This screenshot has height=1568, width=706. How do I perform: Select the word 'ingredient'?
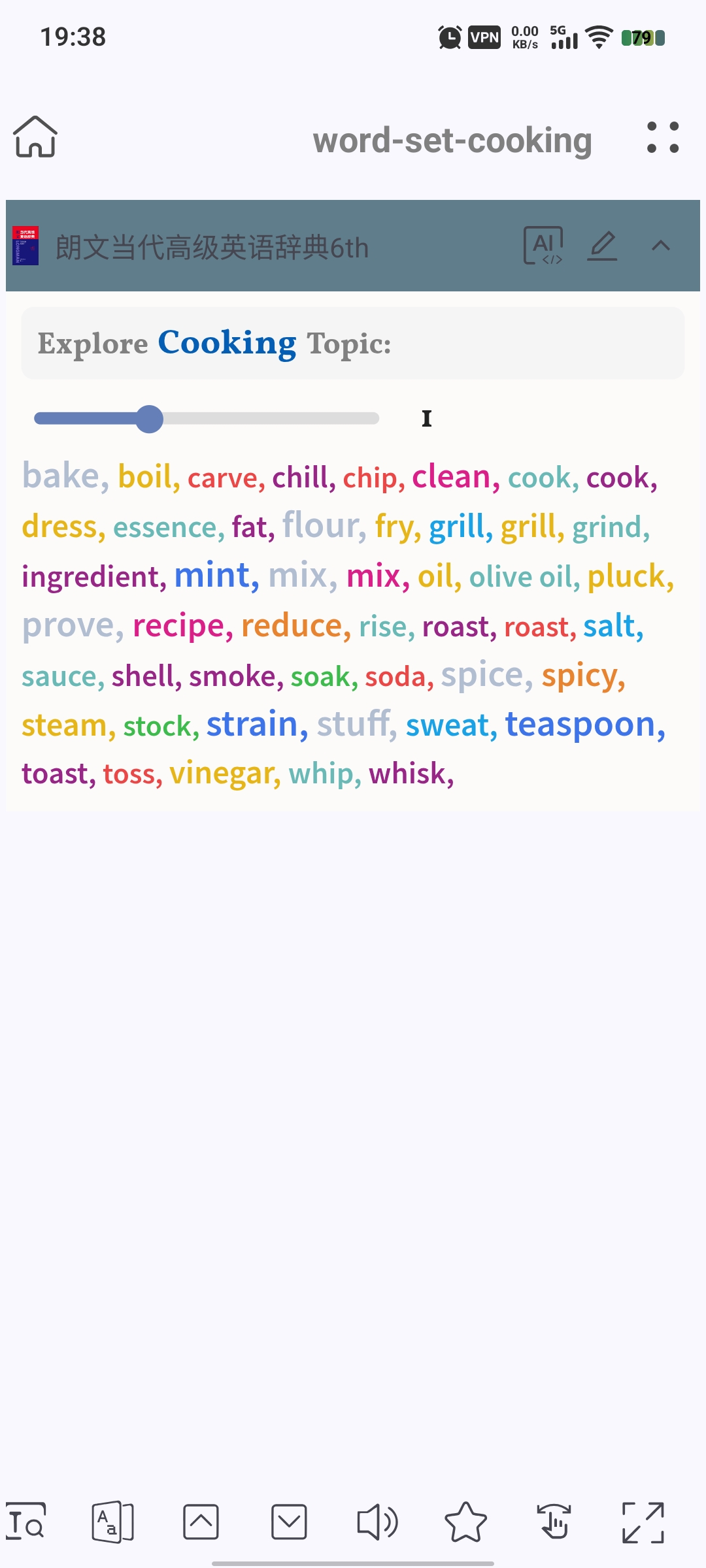(x=90, y=576)
